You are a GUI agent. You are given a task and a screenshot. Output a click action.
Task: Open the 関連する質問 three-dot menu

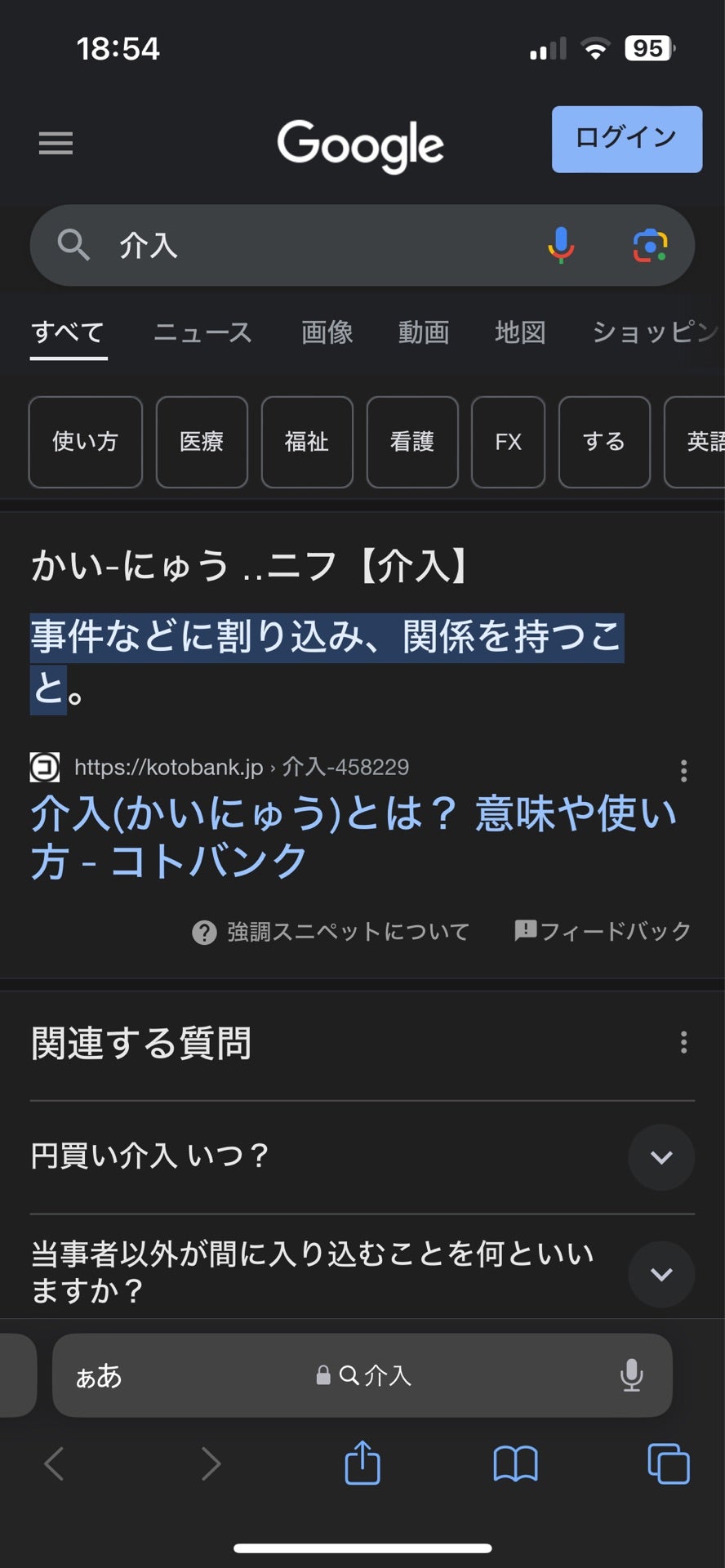tap(683, 1043)
